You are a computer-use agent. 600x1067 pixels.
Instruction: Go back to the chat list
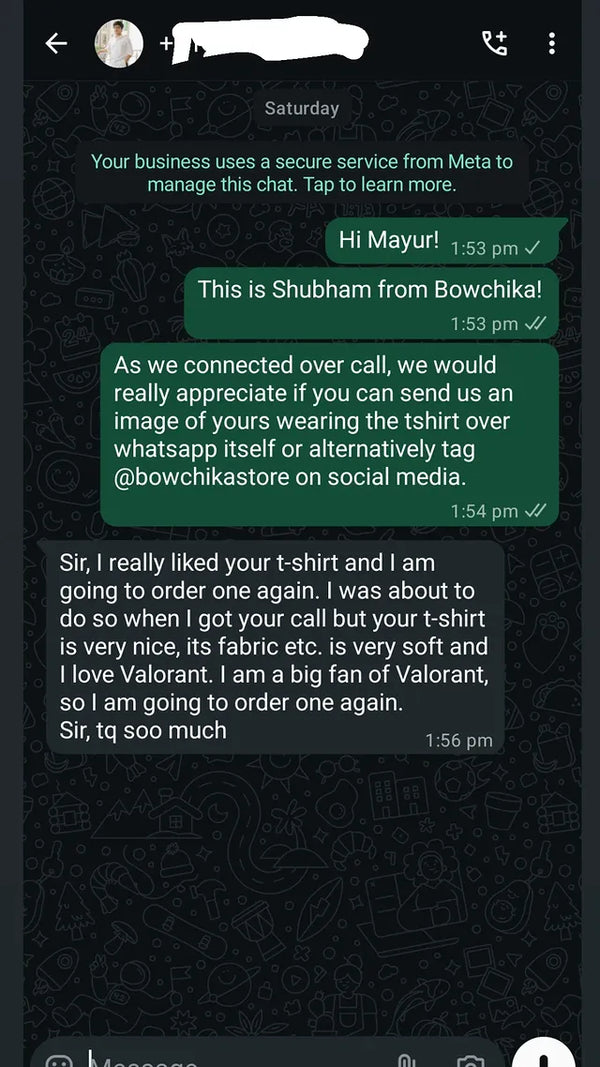coord(56,43)
